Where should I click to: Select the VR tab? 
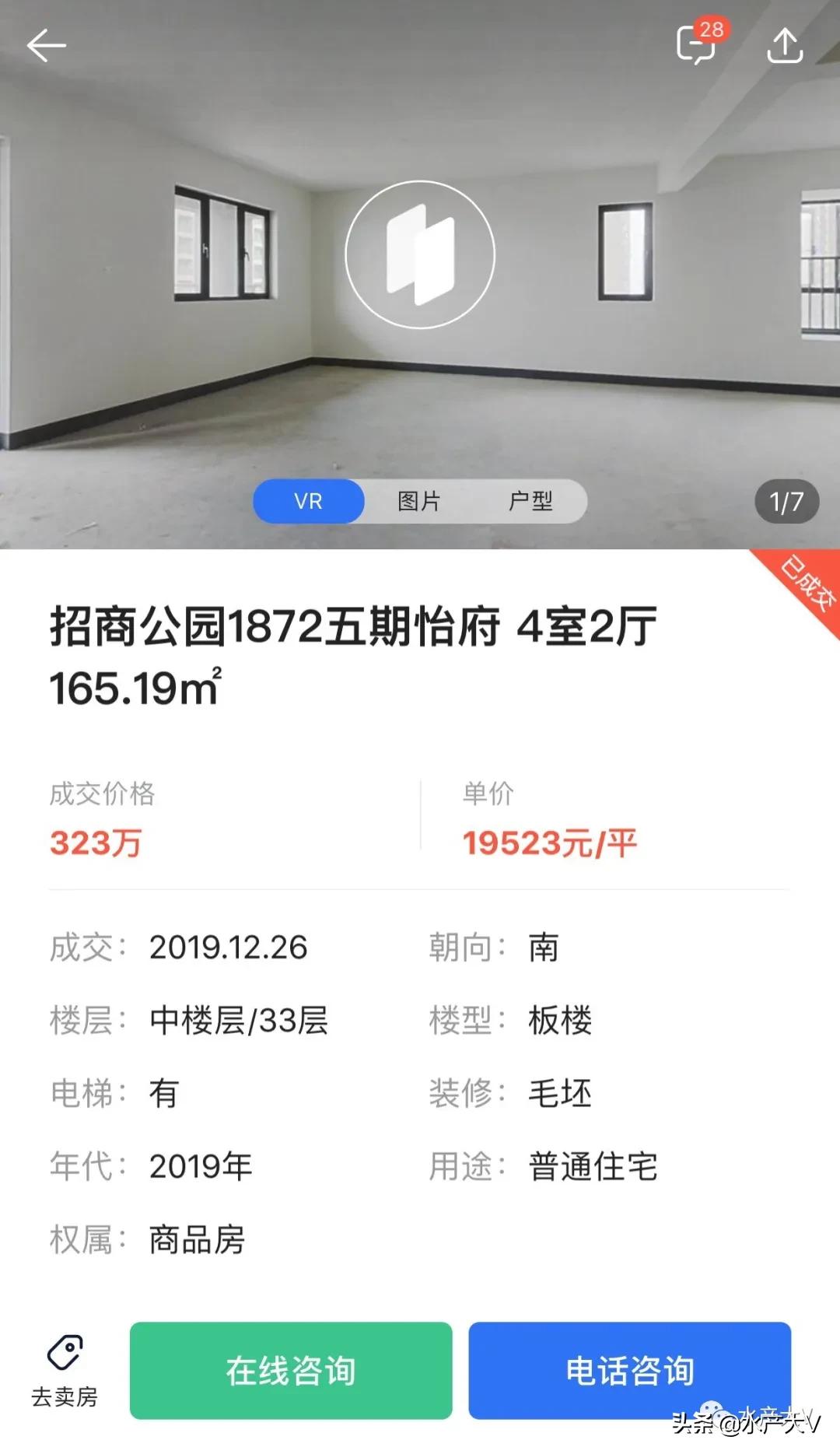(310, 502)
